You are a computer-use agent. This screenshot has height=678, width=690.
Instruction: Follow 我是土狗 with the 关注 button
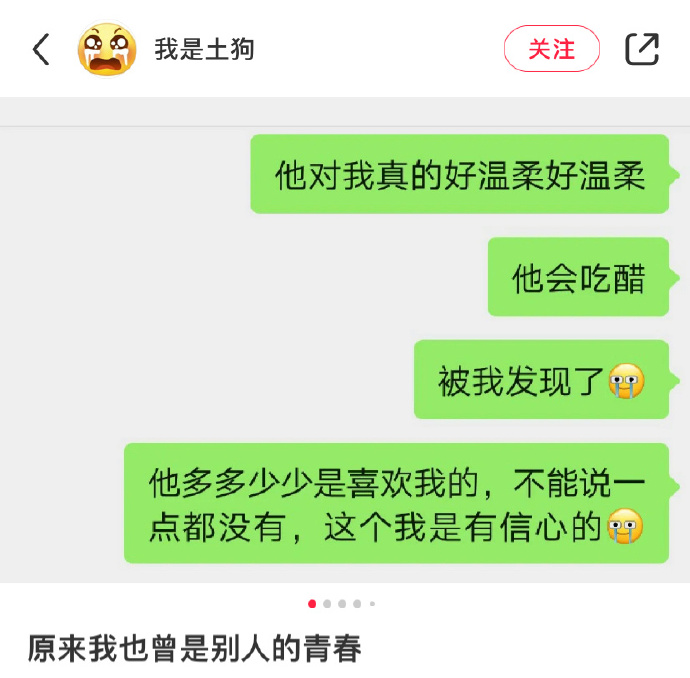coord(551,49)
